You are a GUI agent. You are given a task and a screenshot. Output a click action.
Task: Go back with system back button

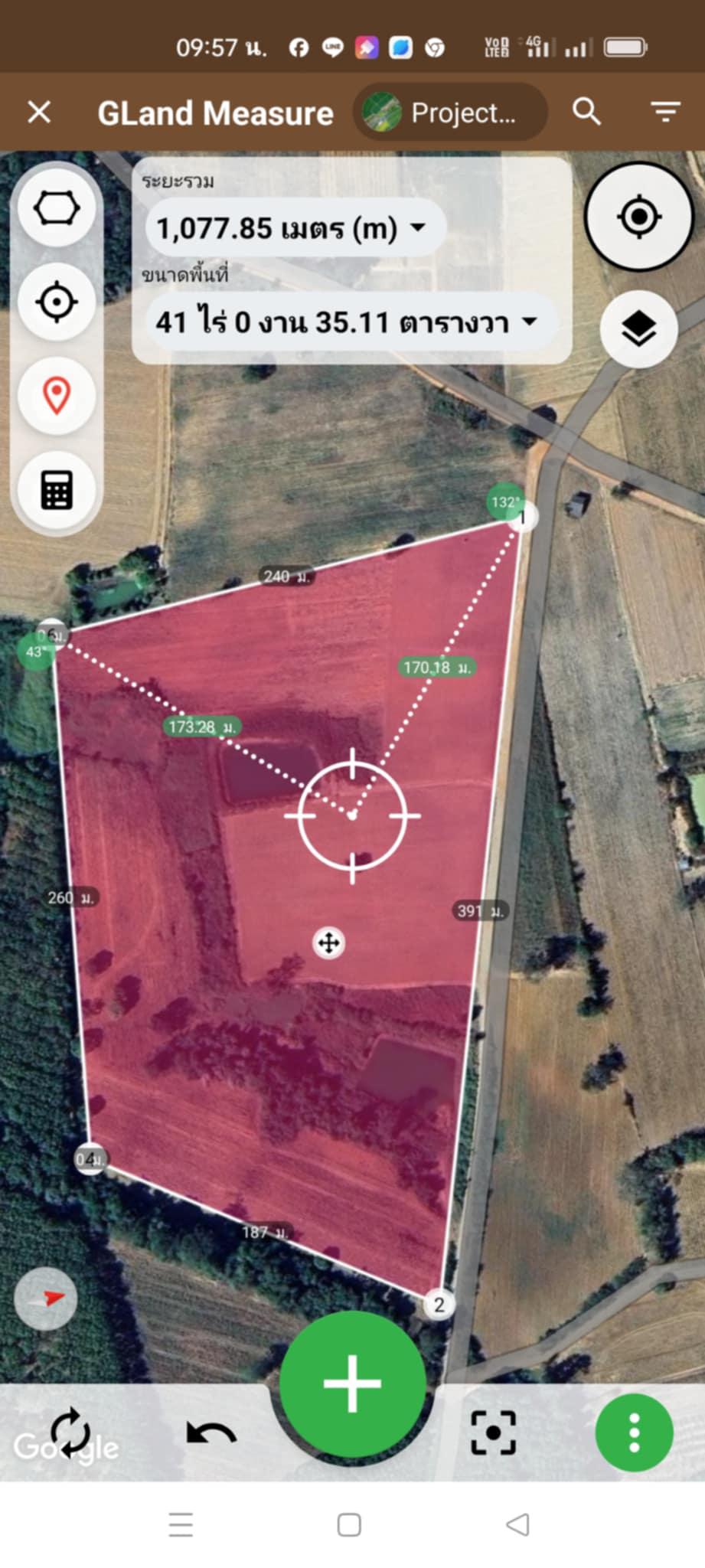[x=518, y=1524]
